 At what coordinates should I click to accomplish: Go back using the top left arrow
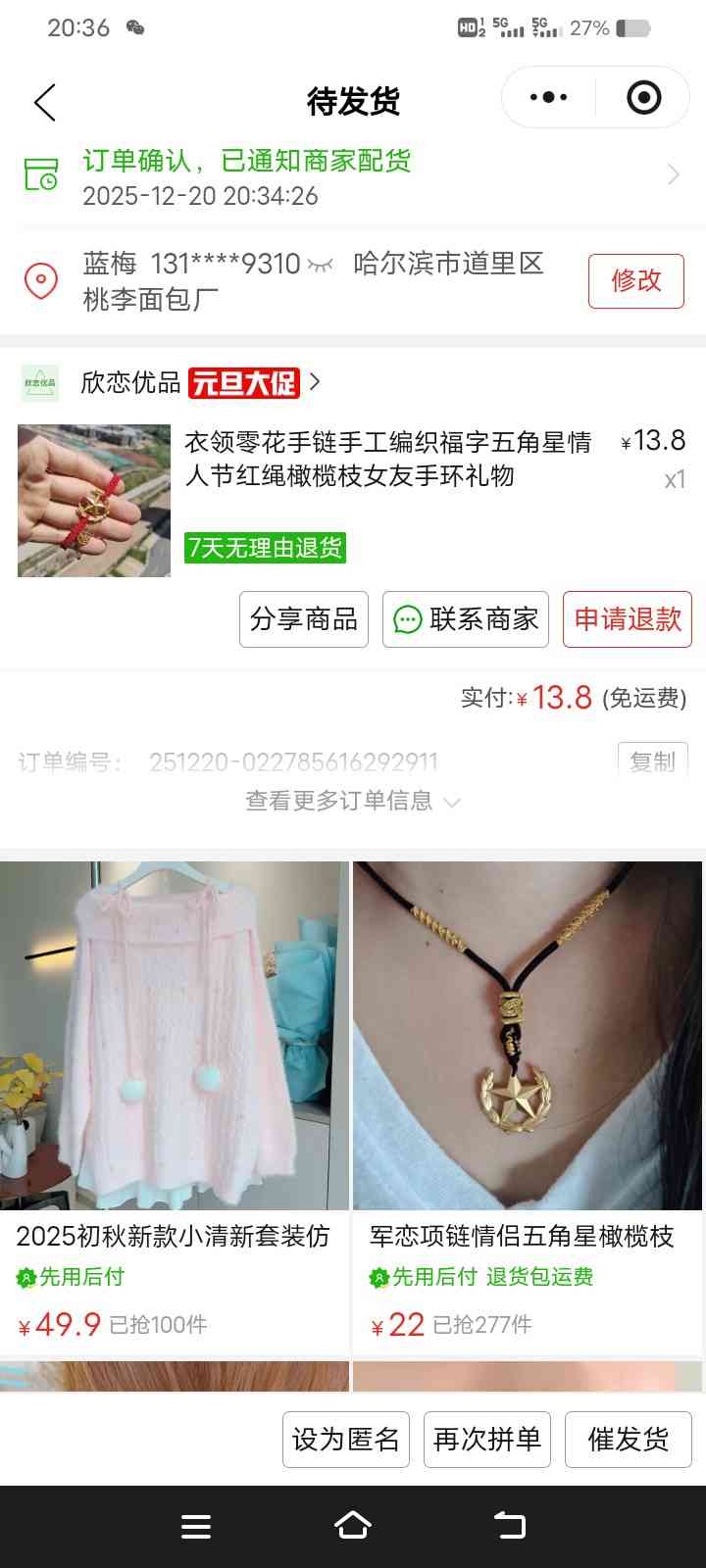45,102
